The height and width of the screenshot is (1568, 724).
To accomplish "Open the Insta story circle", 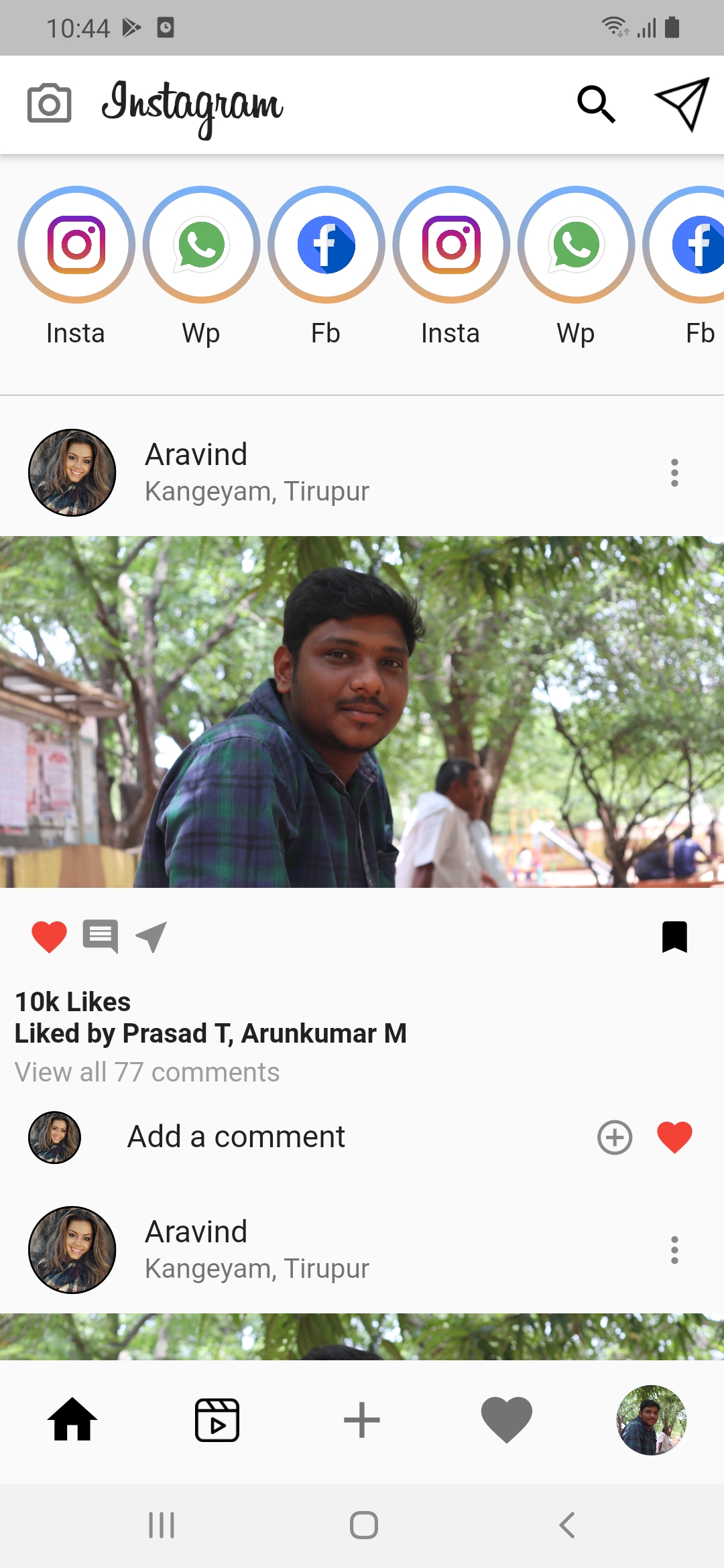I will [x=76, y=245].
